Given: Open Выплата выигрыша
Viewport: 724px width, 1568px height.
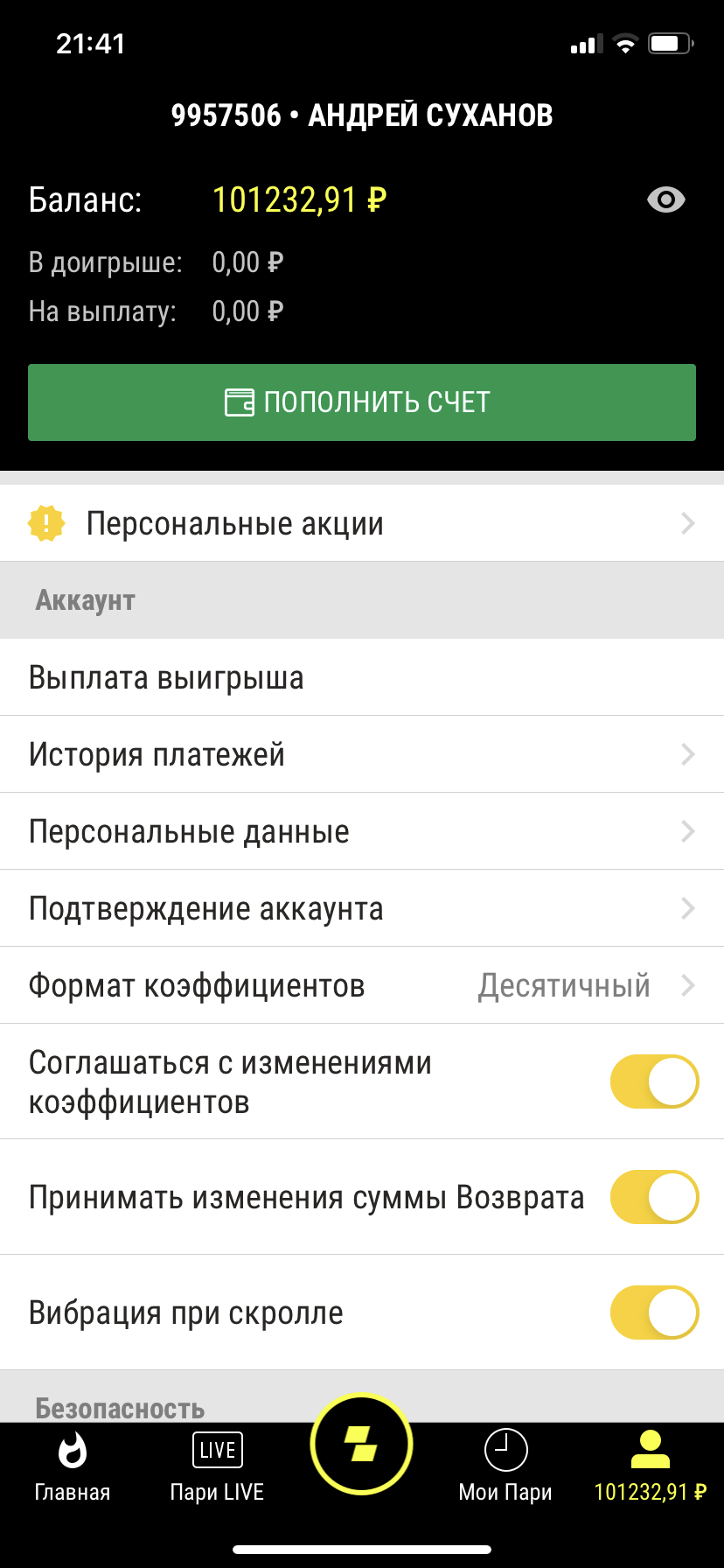Looking at the screenshot, I should pos(362,678).
